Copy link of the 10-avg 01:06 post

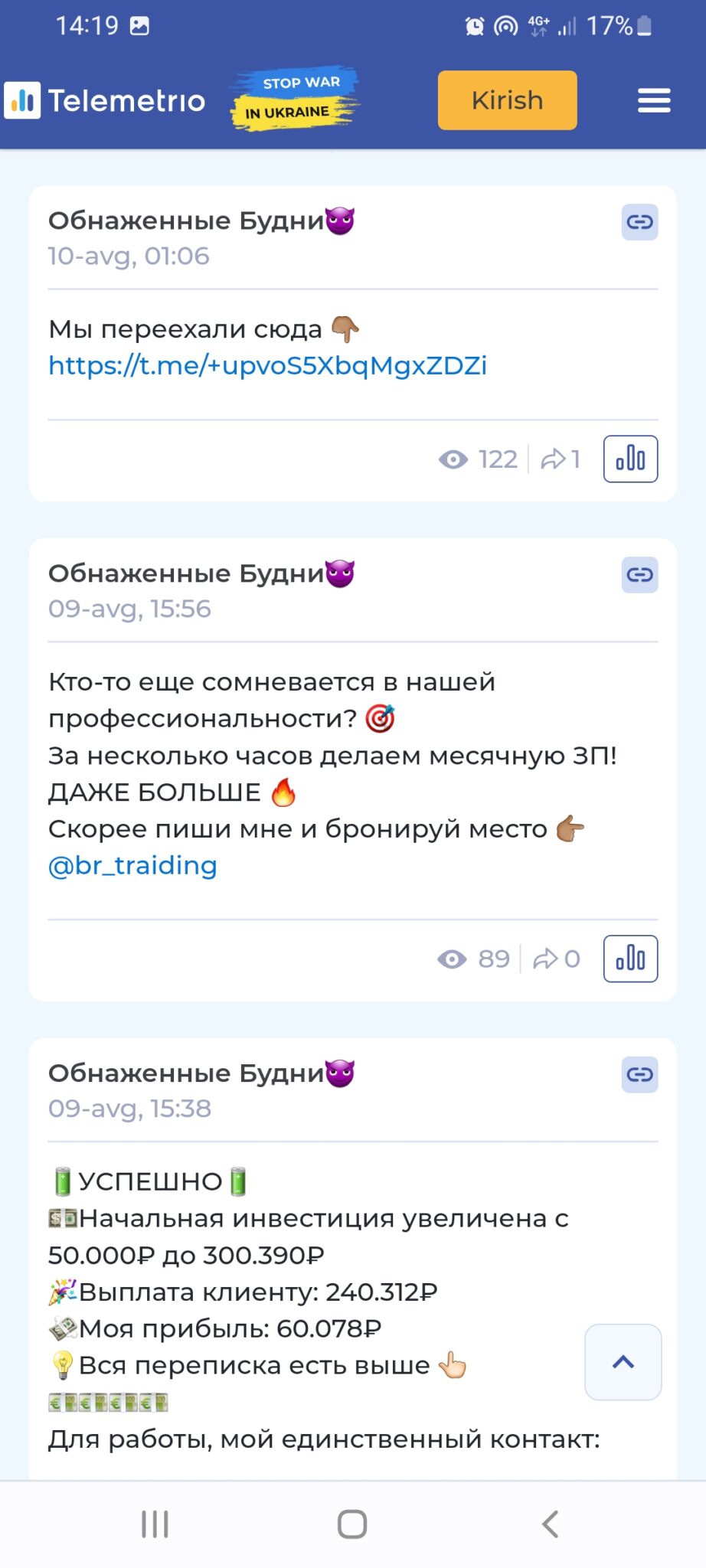[639, 222]
